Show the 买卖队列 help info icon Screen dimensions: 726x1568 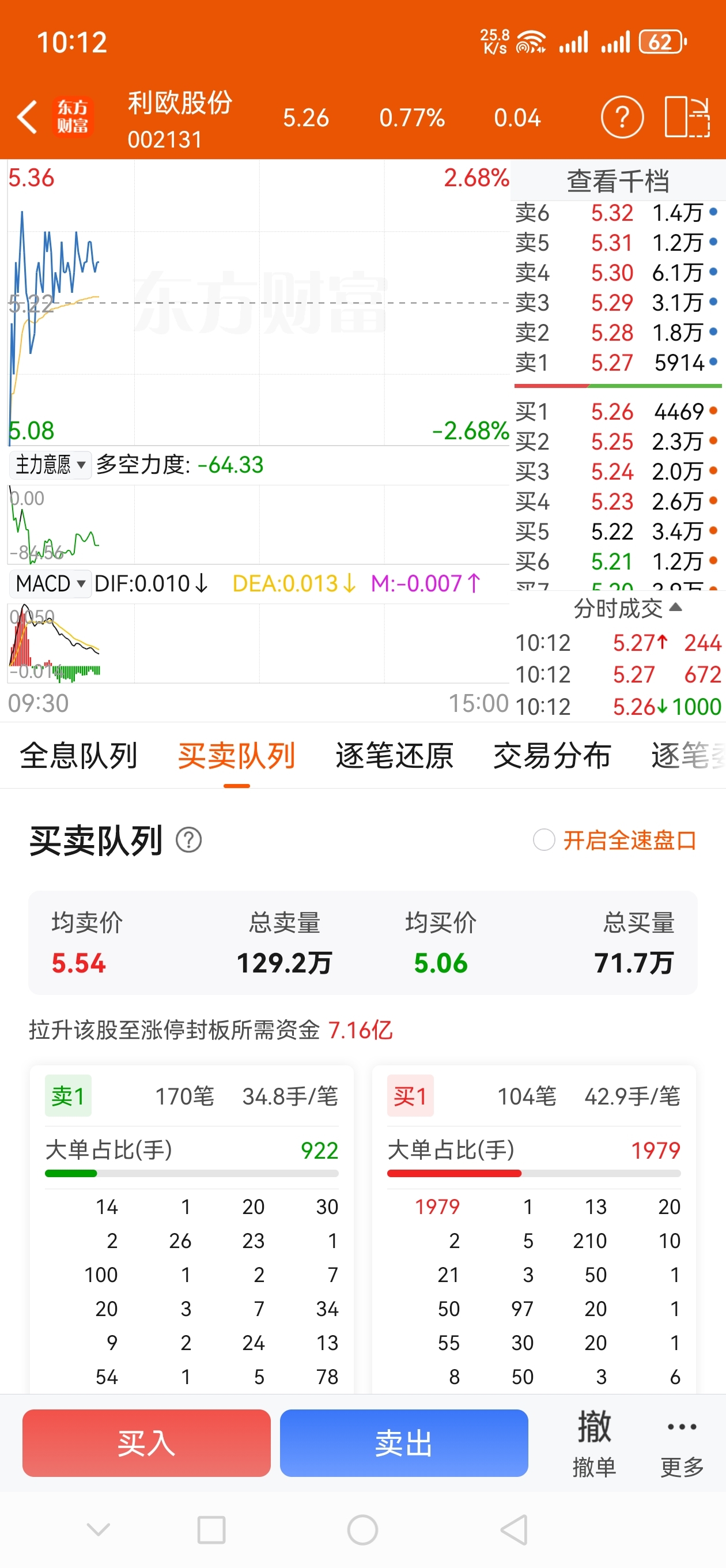click(188, 840)
